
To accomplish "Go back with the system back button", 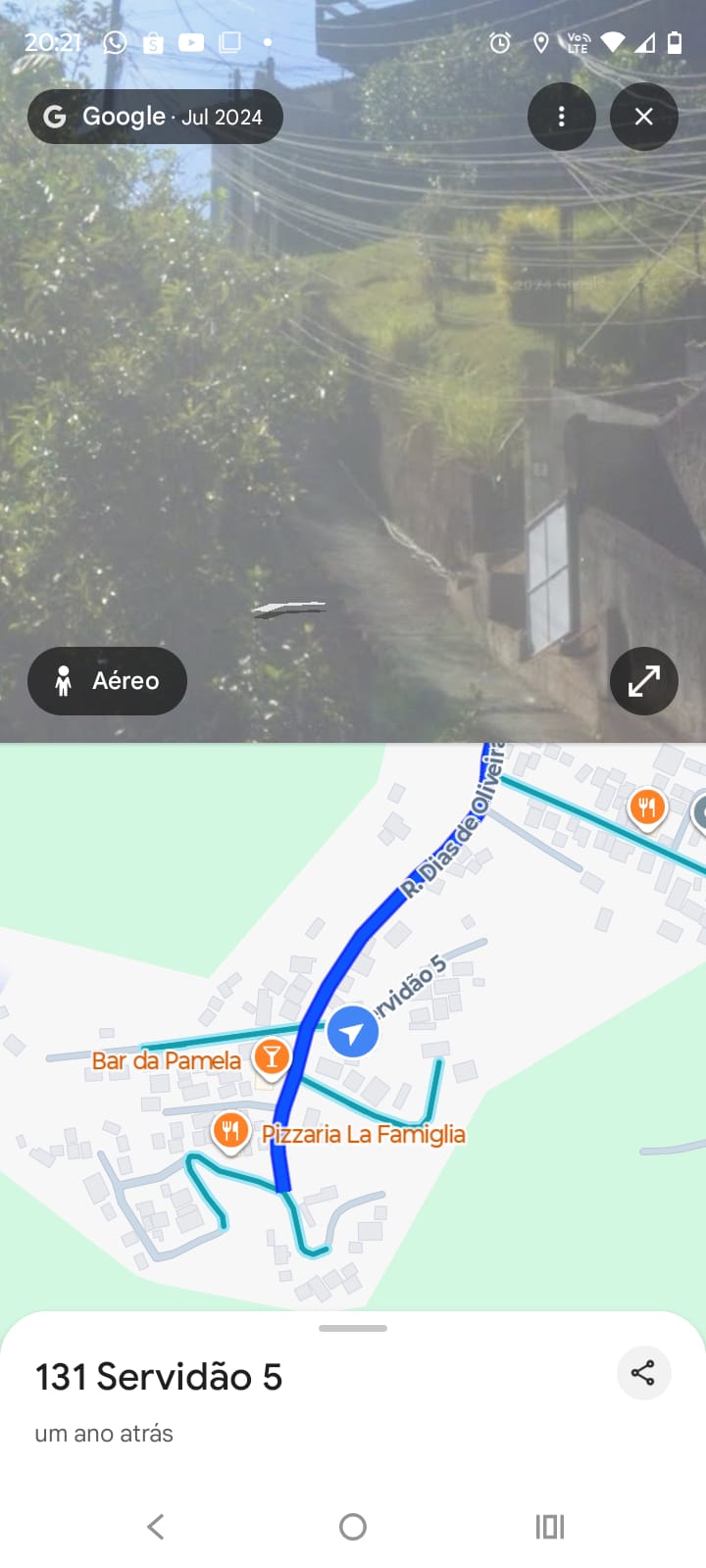I will click(x=155, y=1526).
